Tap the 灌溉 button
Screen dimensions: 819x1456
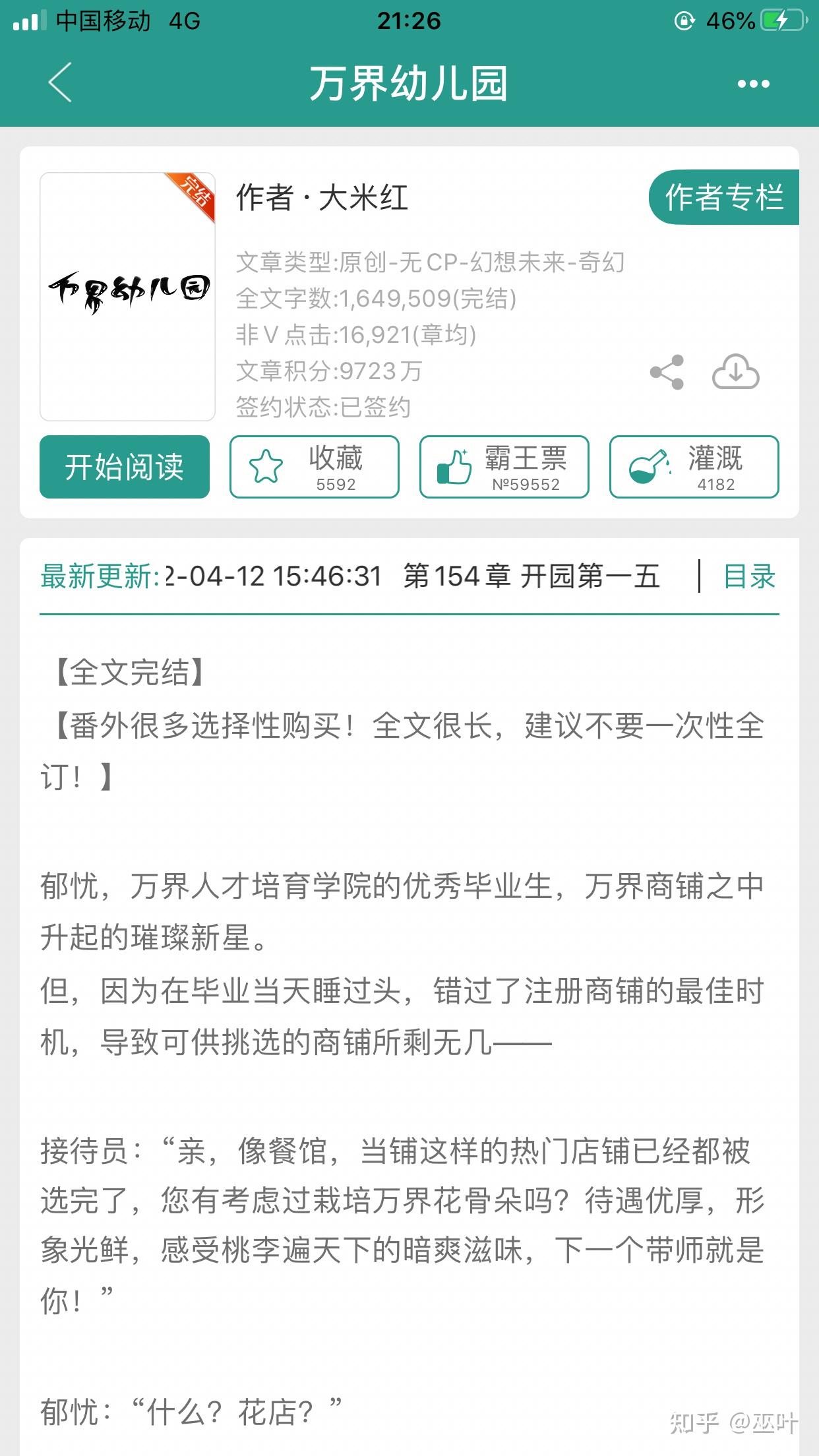[694, 467]
